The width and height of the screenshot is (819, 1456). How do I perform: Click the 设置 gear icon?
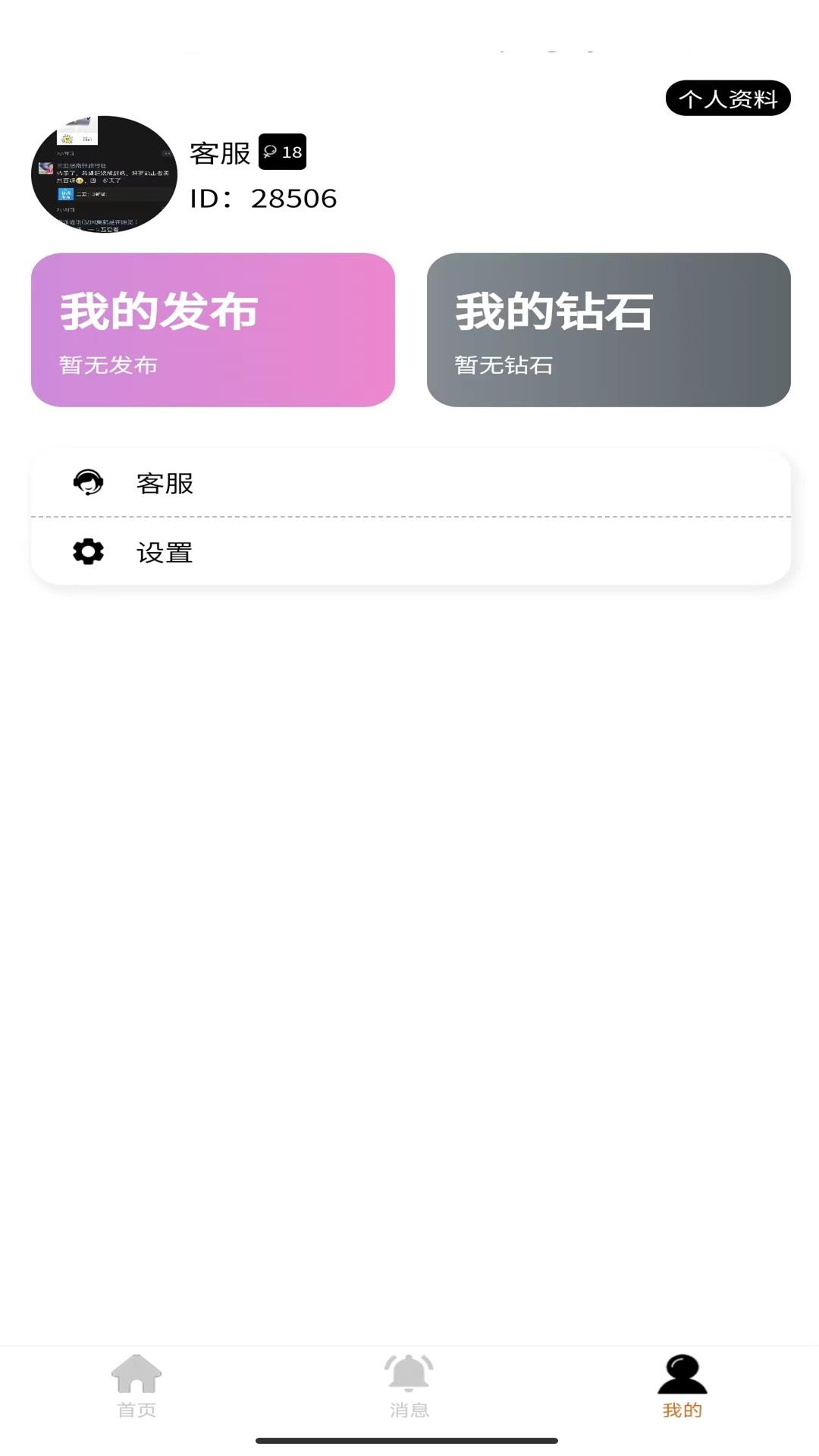pyautogui.click(x=88, y=551)
